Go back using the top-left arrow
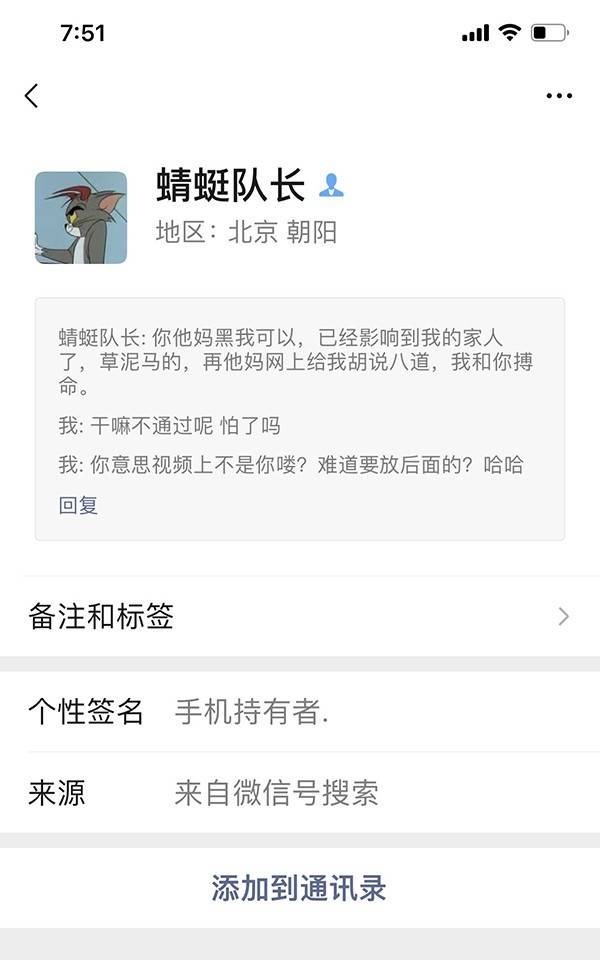The width and height of the screenshot is (600, 960). [32, 96]
